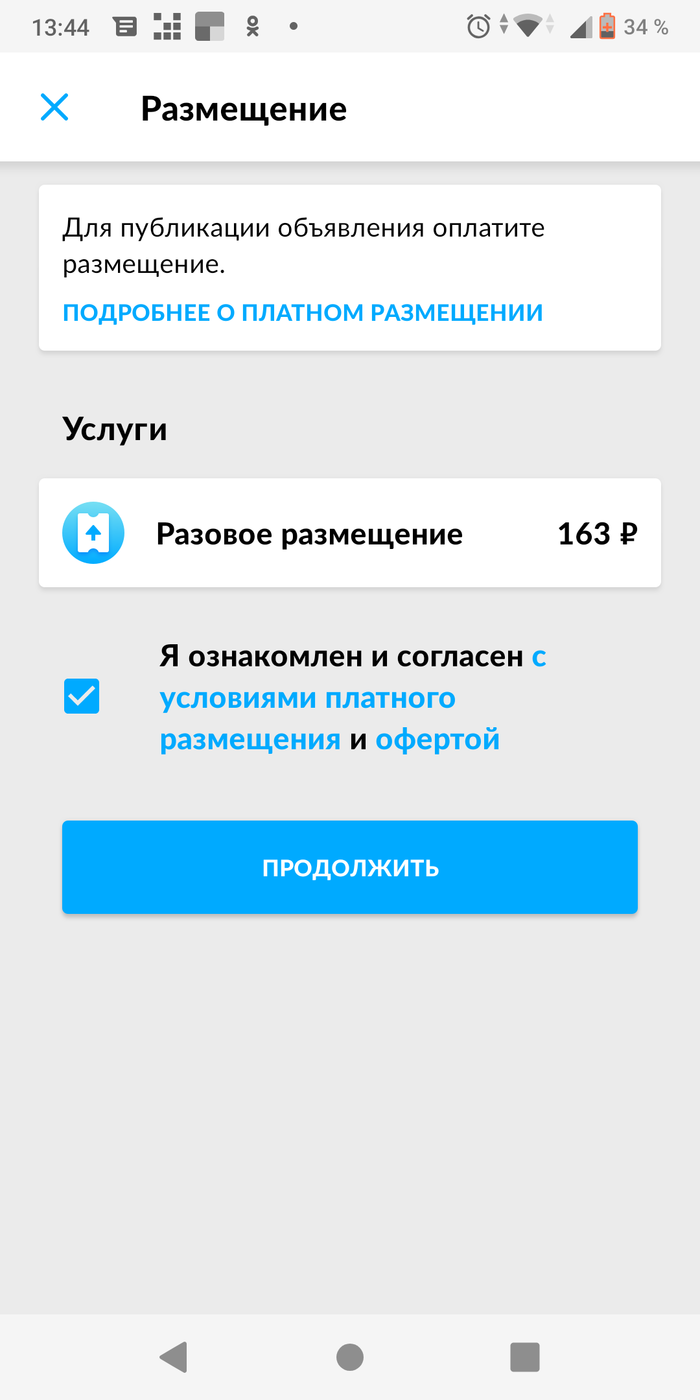Close the Размещение screen

click(x=54, y=108)
